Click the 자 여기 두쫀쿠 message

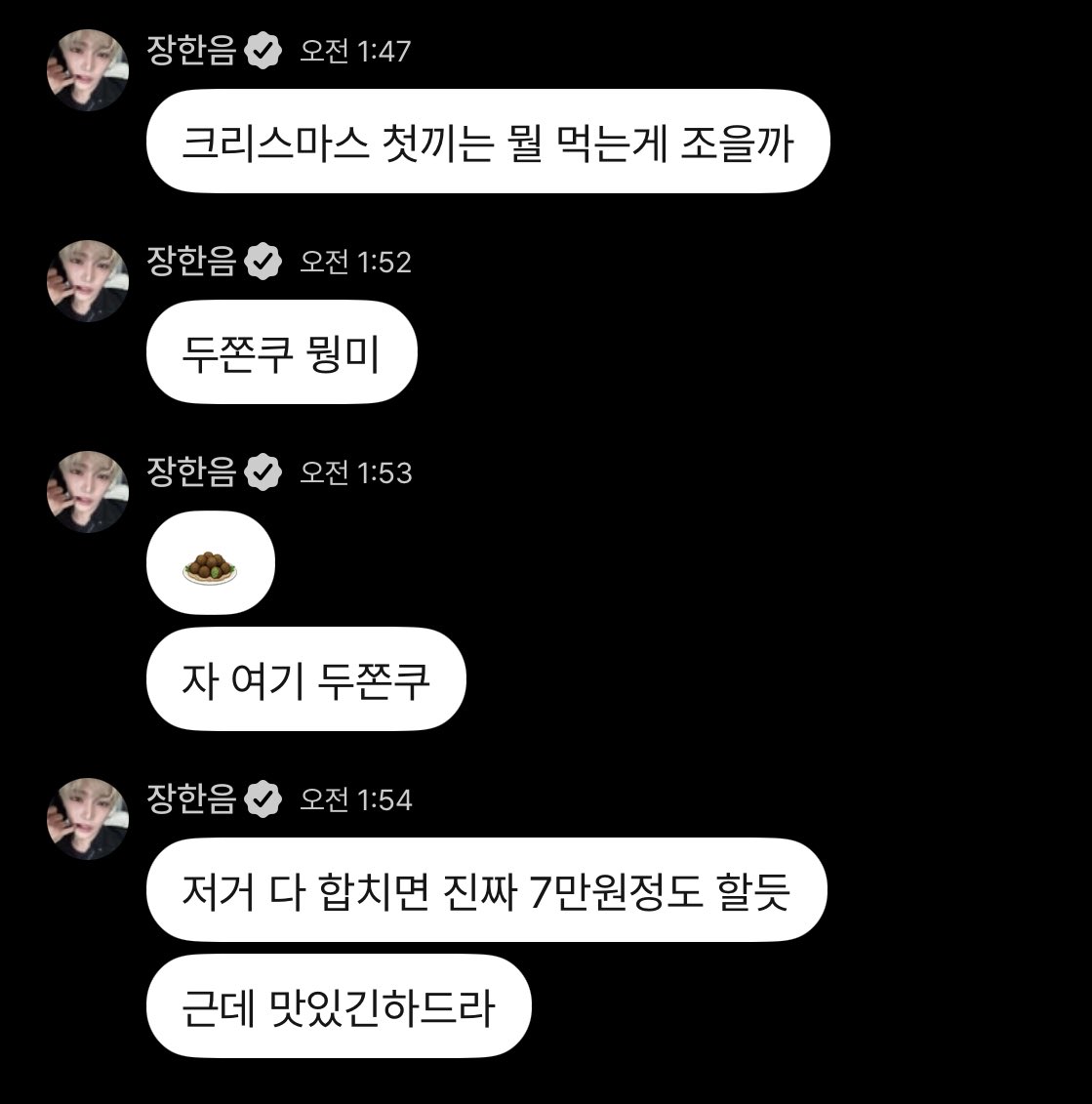(x=306, y=678)
